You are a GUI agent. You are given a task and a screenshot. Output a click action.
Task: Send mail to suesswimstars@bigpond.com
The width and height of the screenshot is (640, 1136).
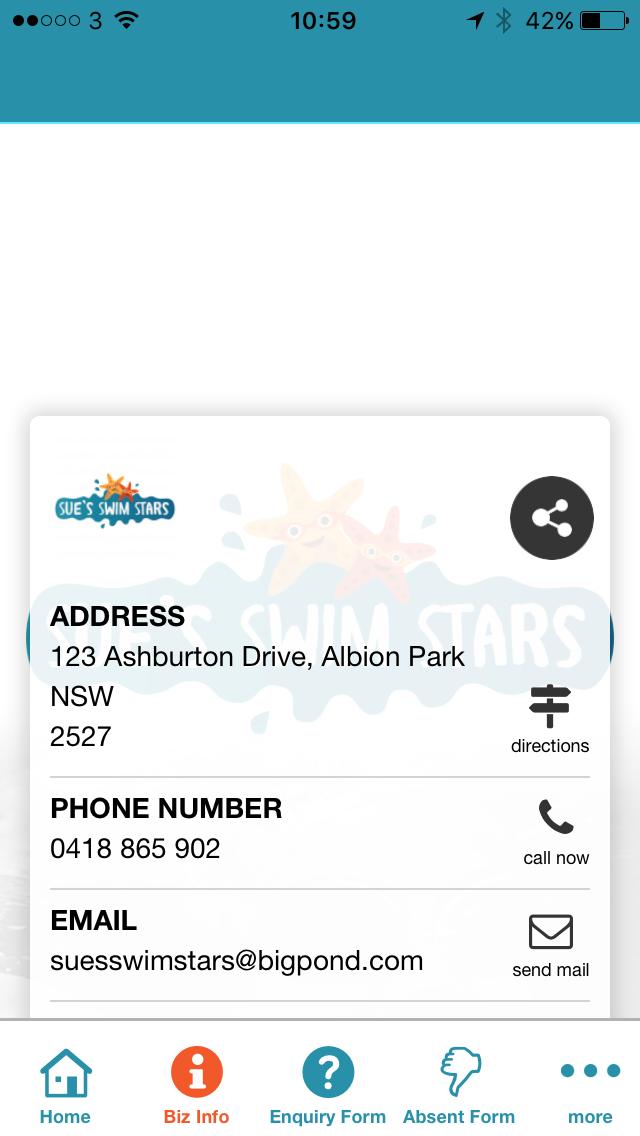tap(550, 943)
